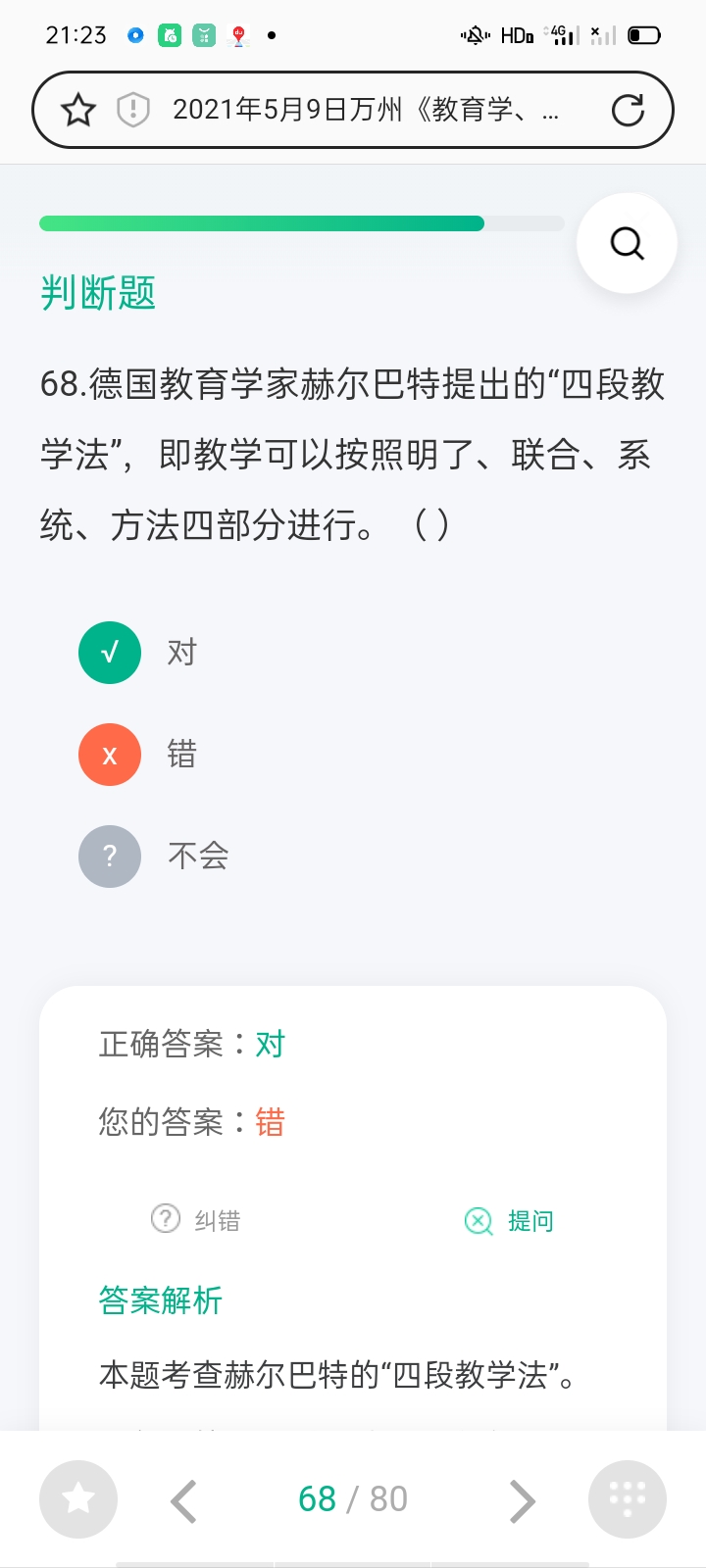Viewport: 706px width, 1568px height.
Task: Reload the page in the address bar
Action: (628, 110)
